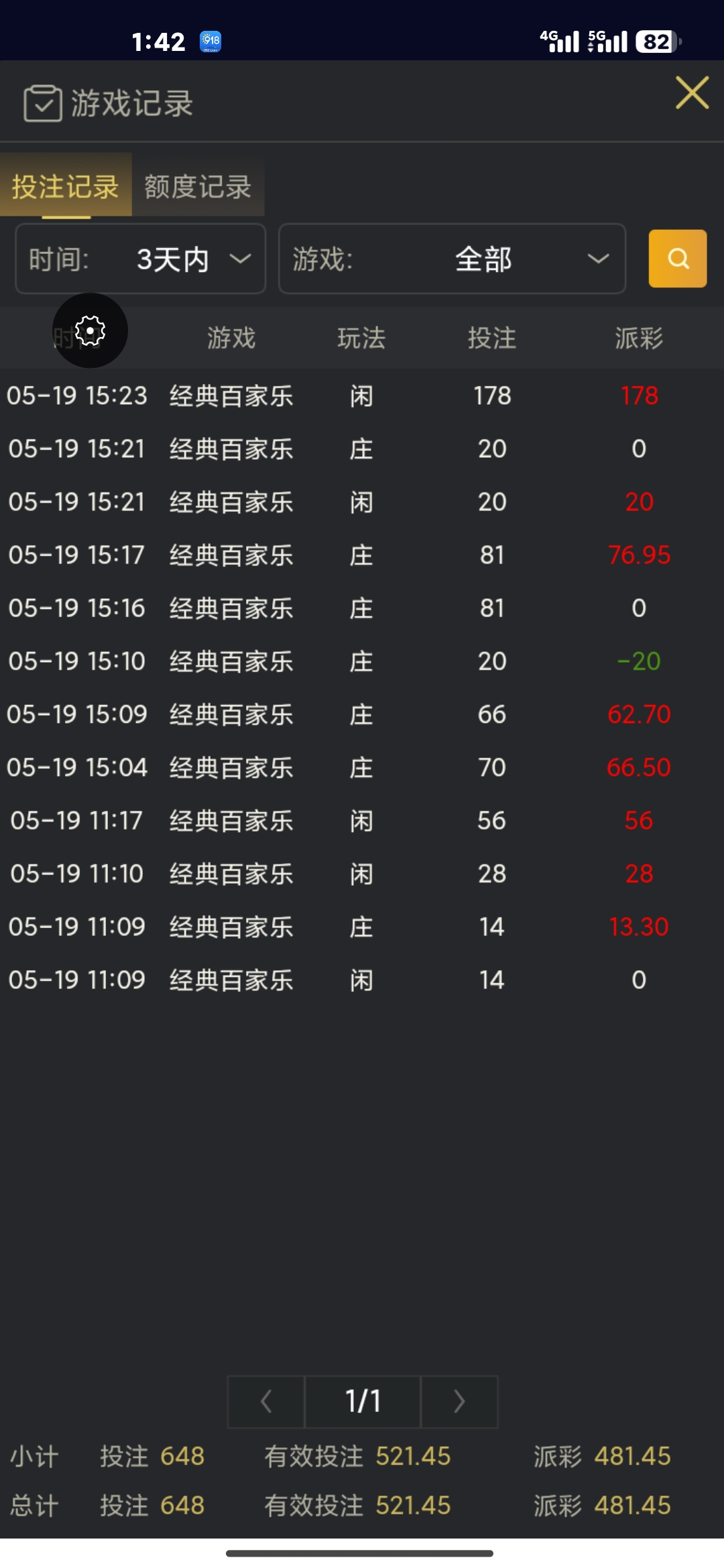This screenshot has width=724, height=1568.
Task: Open the floating settings gear
Action: [90, 330]
